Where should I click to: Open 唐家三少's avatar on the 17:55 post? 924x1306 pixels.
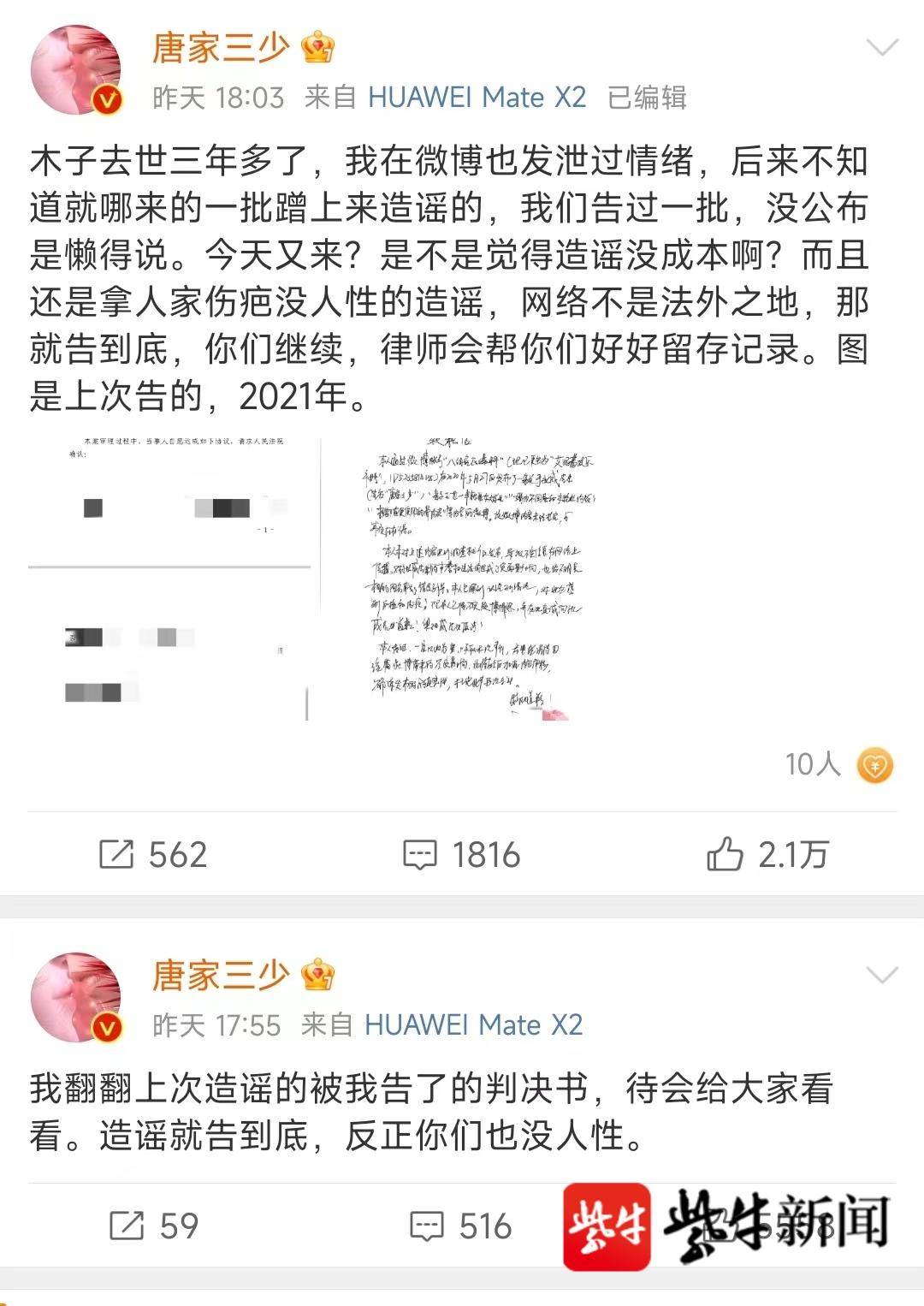[x=76, y=998]
